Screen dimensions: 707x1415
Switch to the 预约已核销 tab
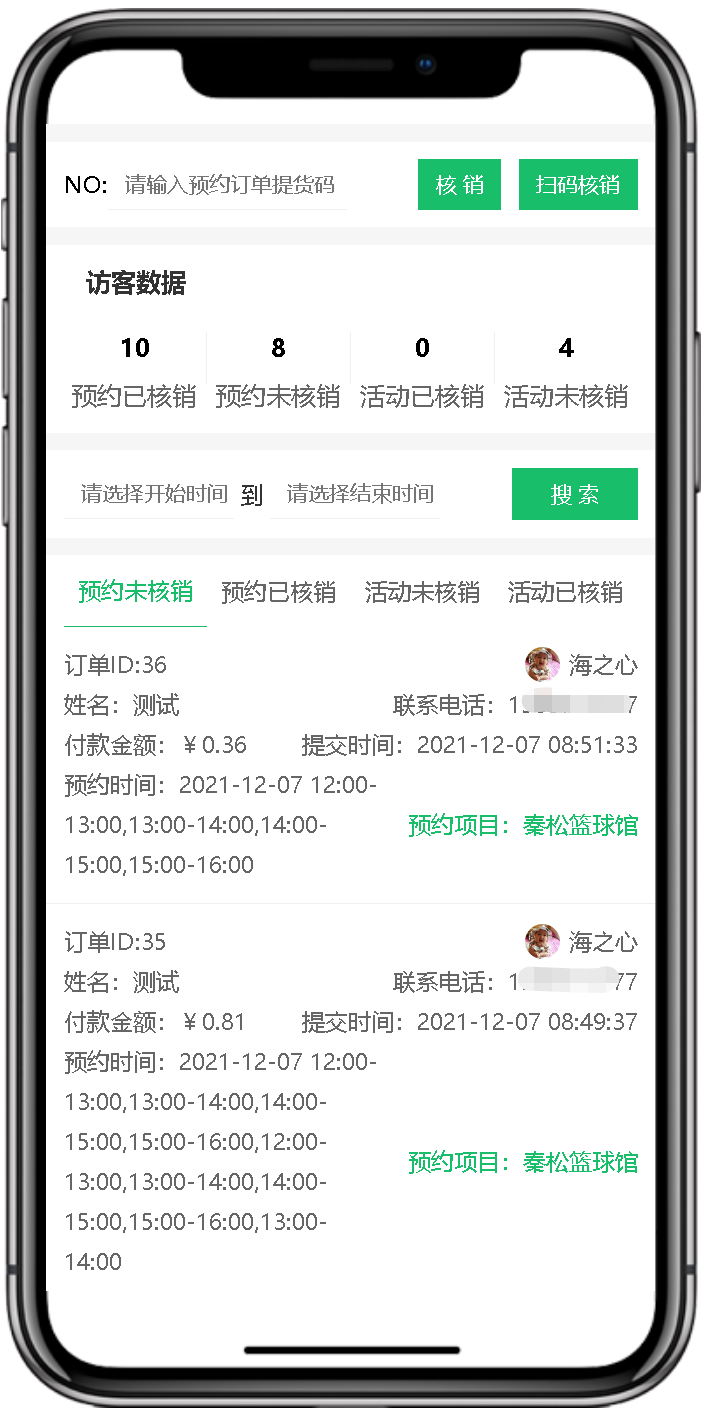coord(278,592)
